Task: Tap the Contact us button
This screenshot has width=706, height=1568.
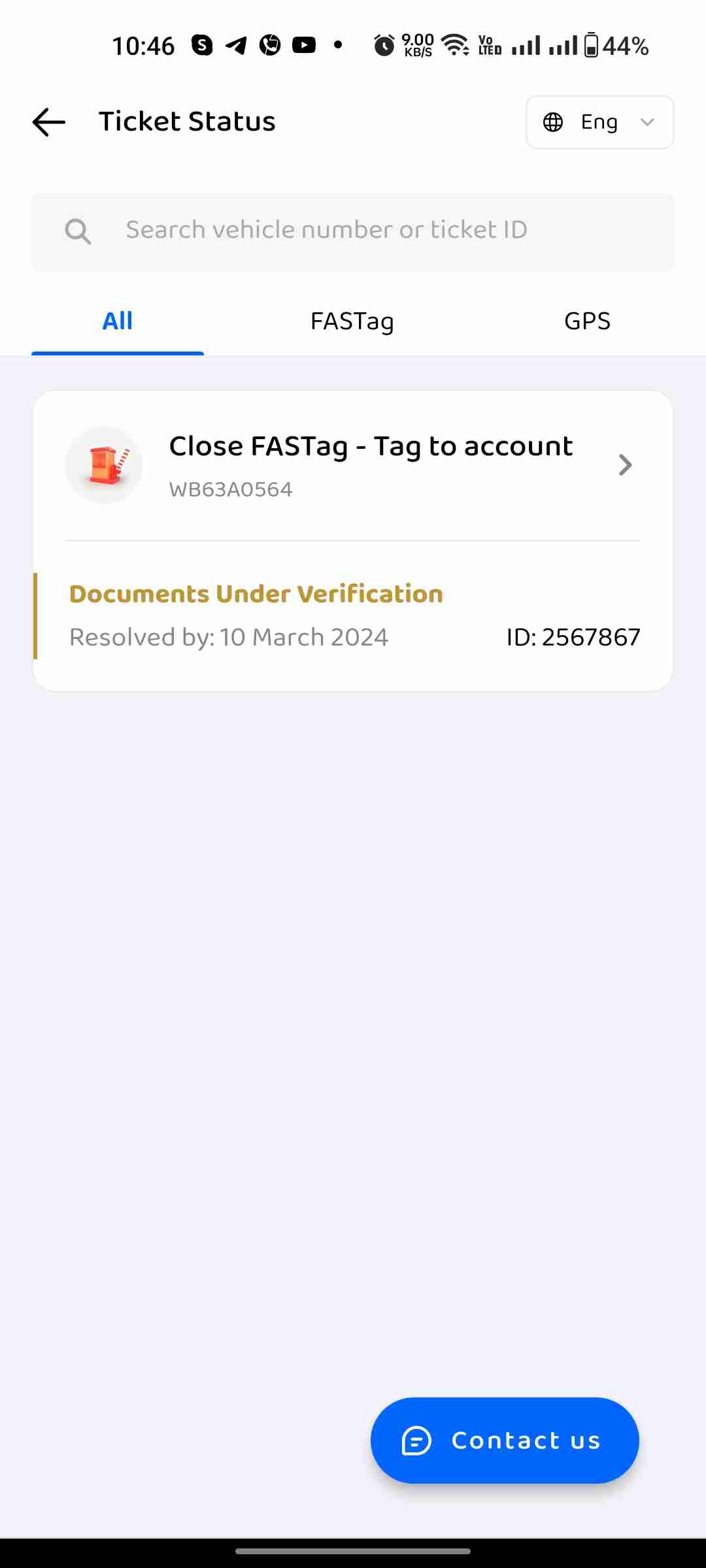Action: [x=505, y=1440]
